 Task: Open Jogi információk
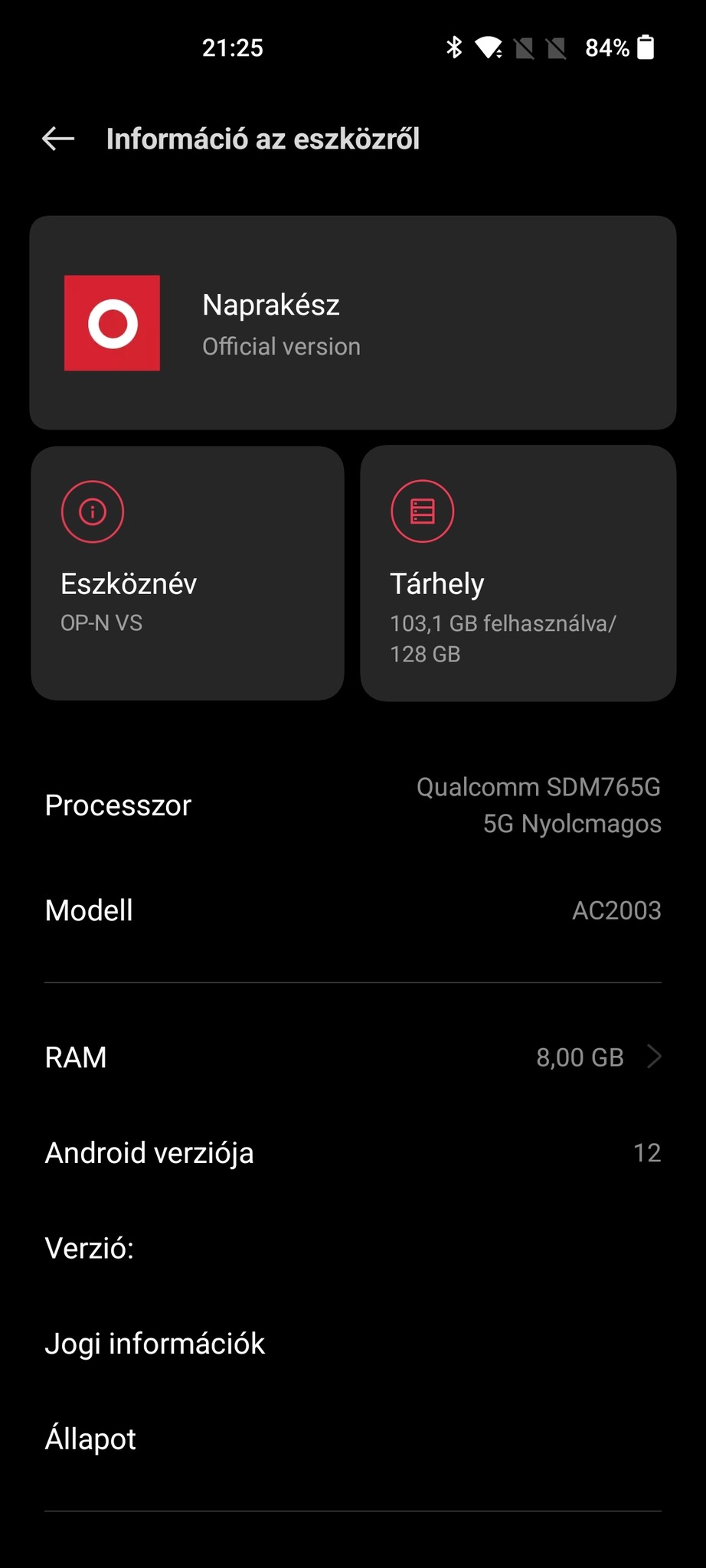point(352,1344)
